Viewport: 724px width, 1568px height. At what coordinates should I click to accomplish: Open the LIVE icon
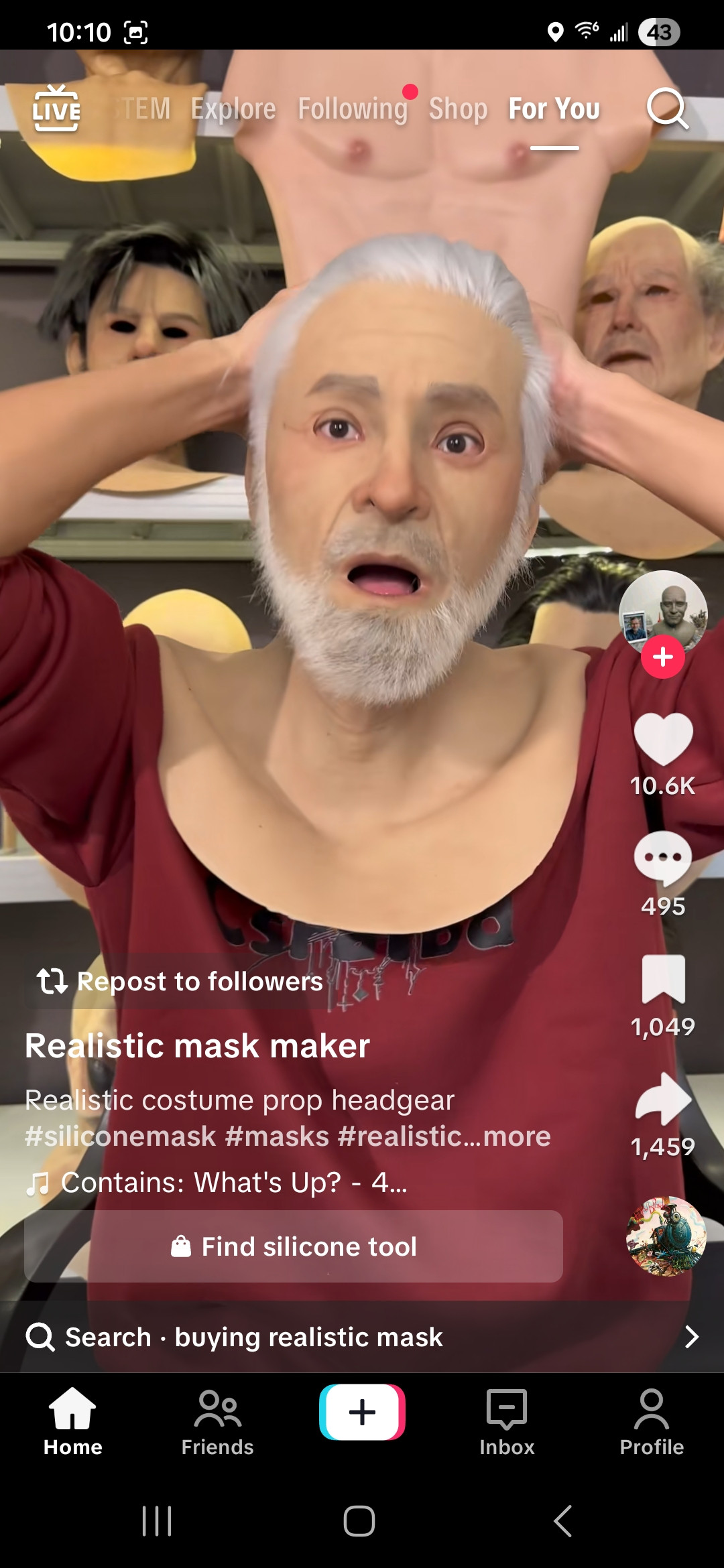point(56,109)
